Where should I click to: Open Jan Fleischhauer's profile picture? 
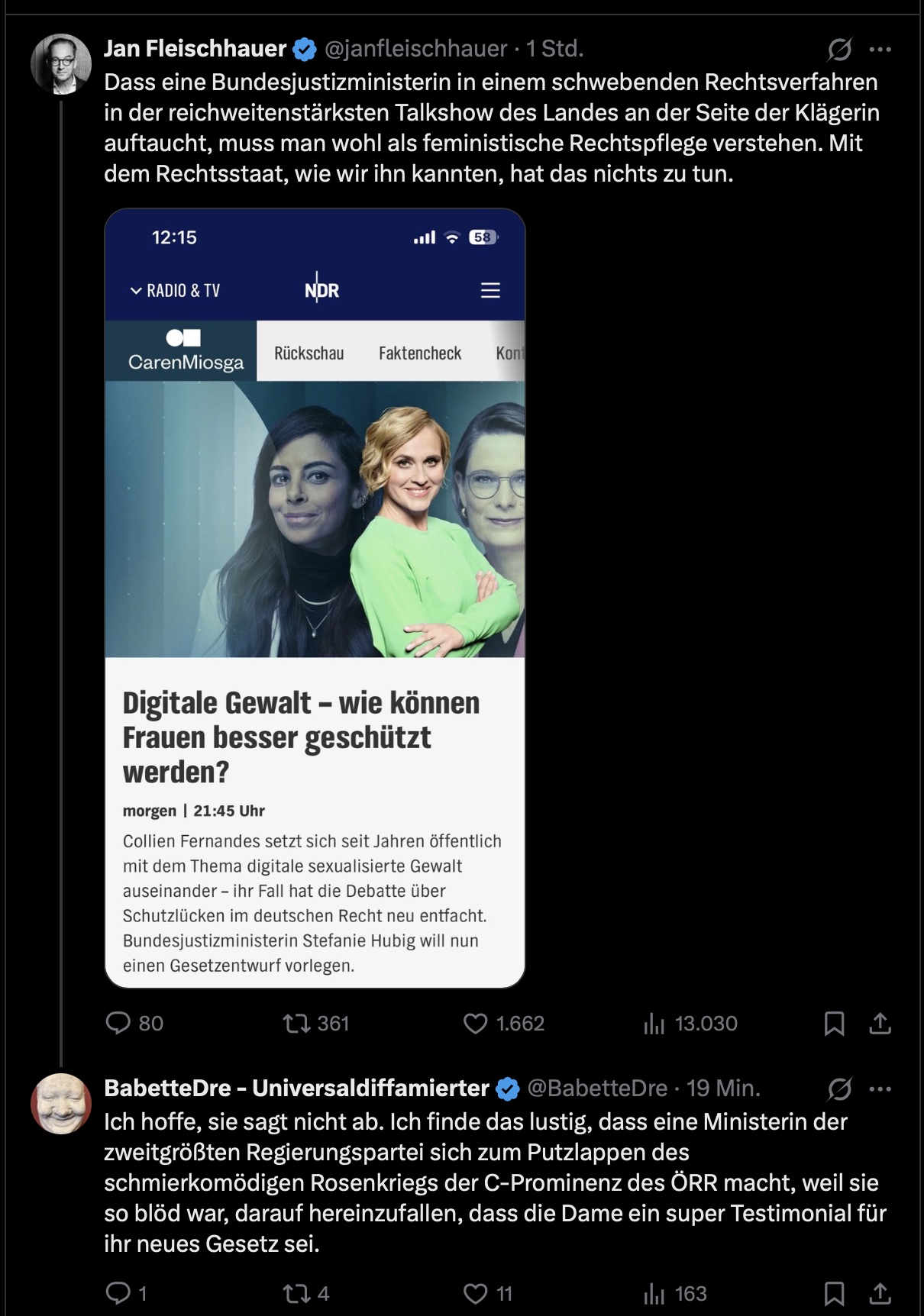tap(61, 64)
